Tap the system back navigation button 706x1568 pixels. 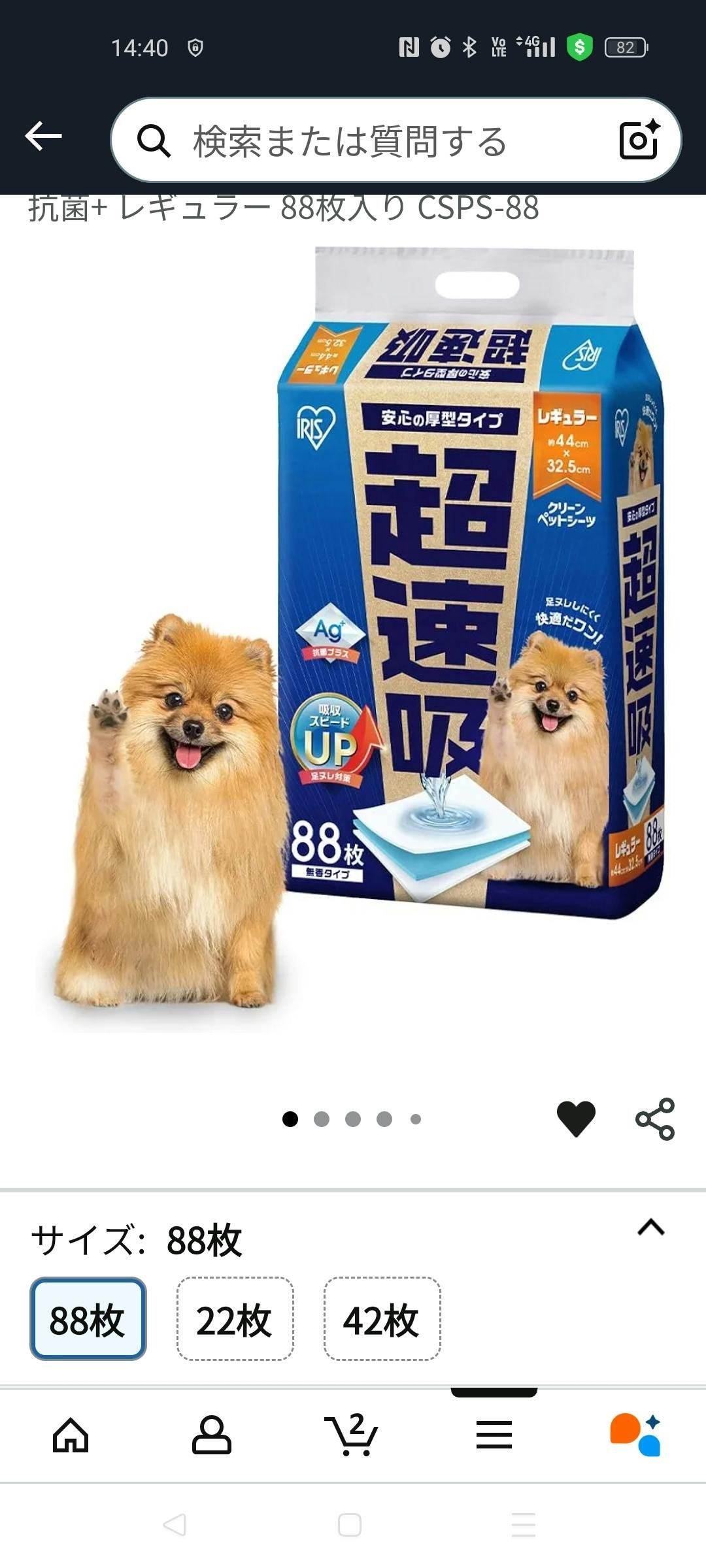click(175, 1525)
